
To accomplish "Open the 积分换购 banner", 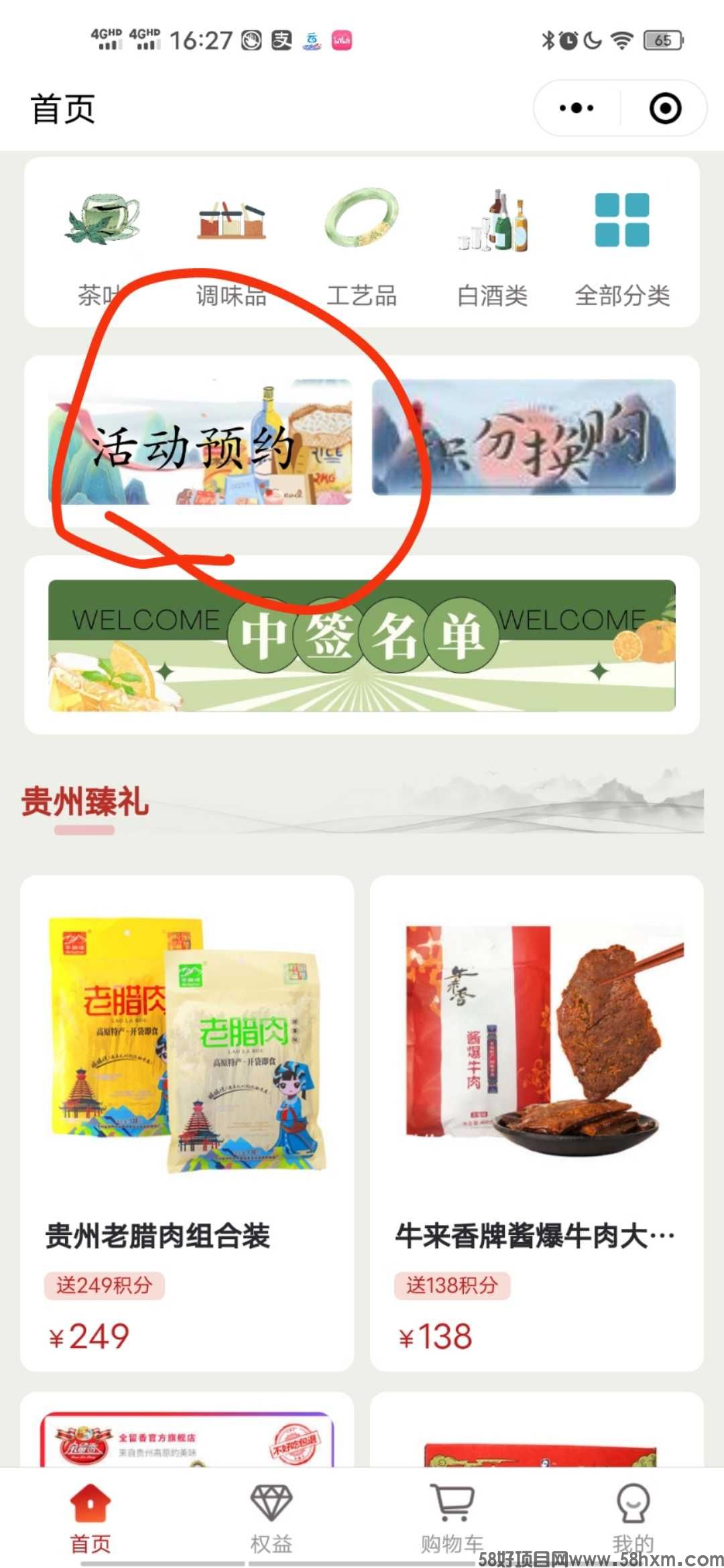I will [524, 438].
